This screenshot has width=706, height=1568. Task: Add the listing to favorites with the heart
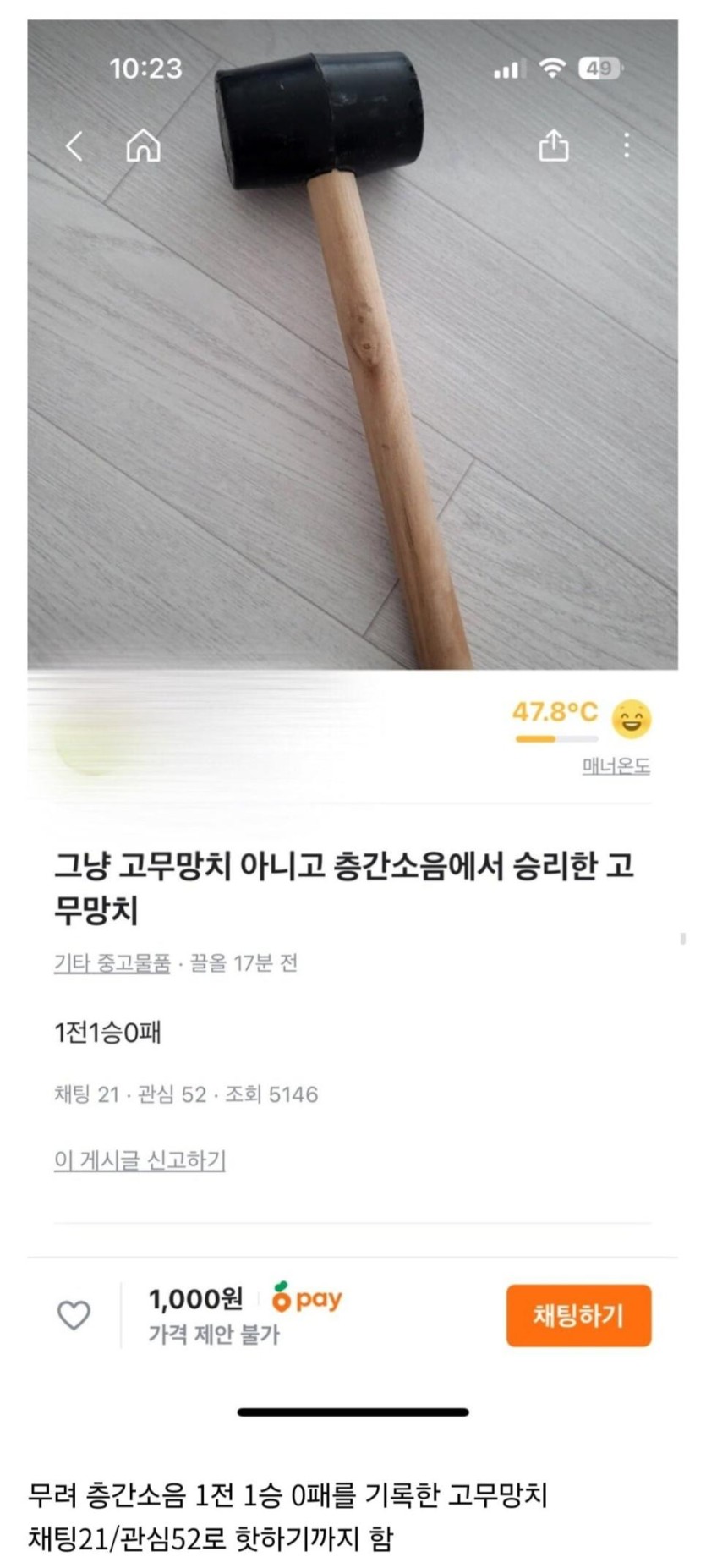[x=74, y=1314]
